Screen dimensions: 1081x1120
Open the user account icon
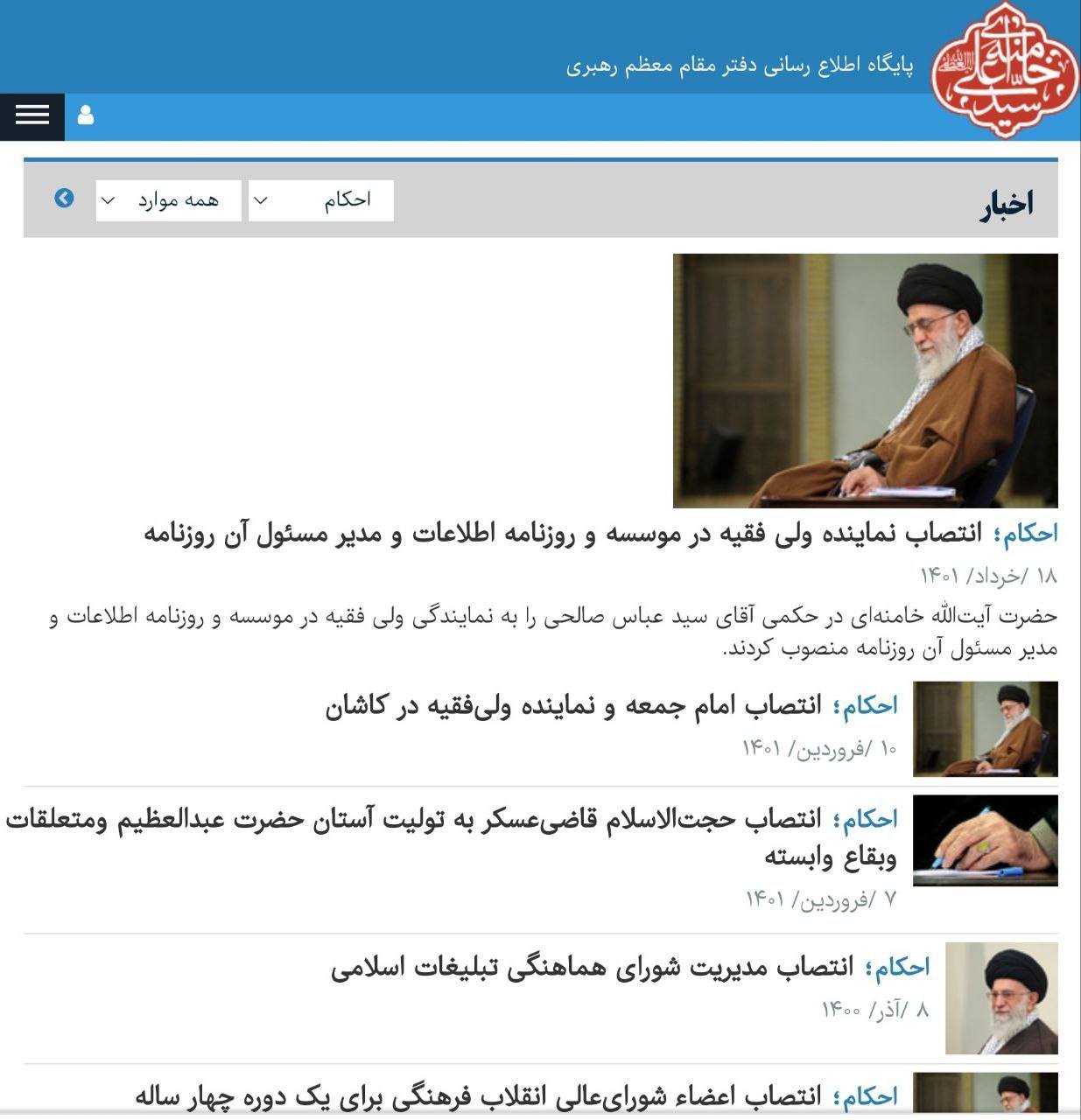(86, 115)
